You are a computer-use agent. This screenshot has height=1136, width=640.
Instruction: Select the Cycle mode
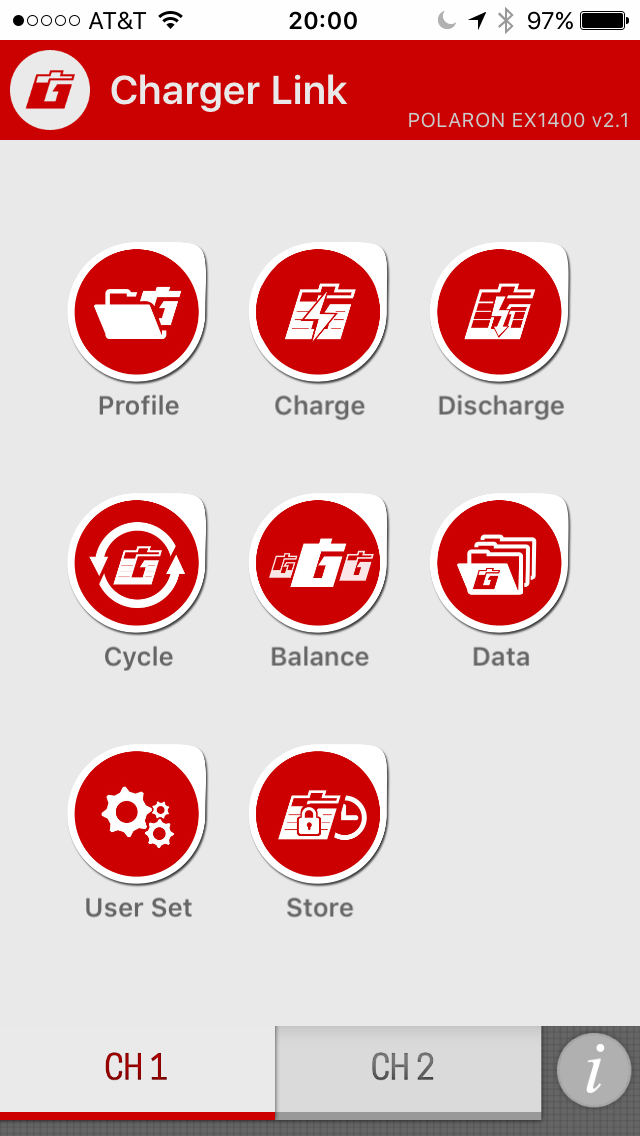[137, 564]
